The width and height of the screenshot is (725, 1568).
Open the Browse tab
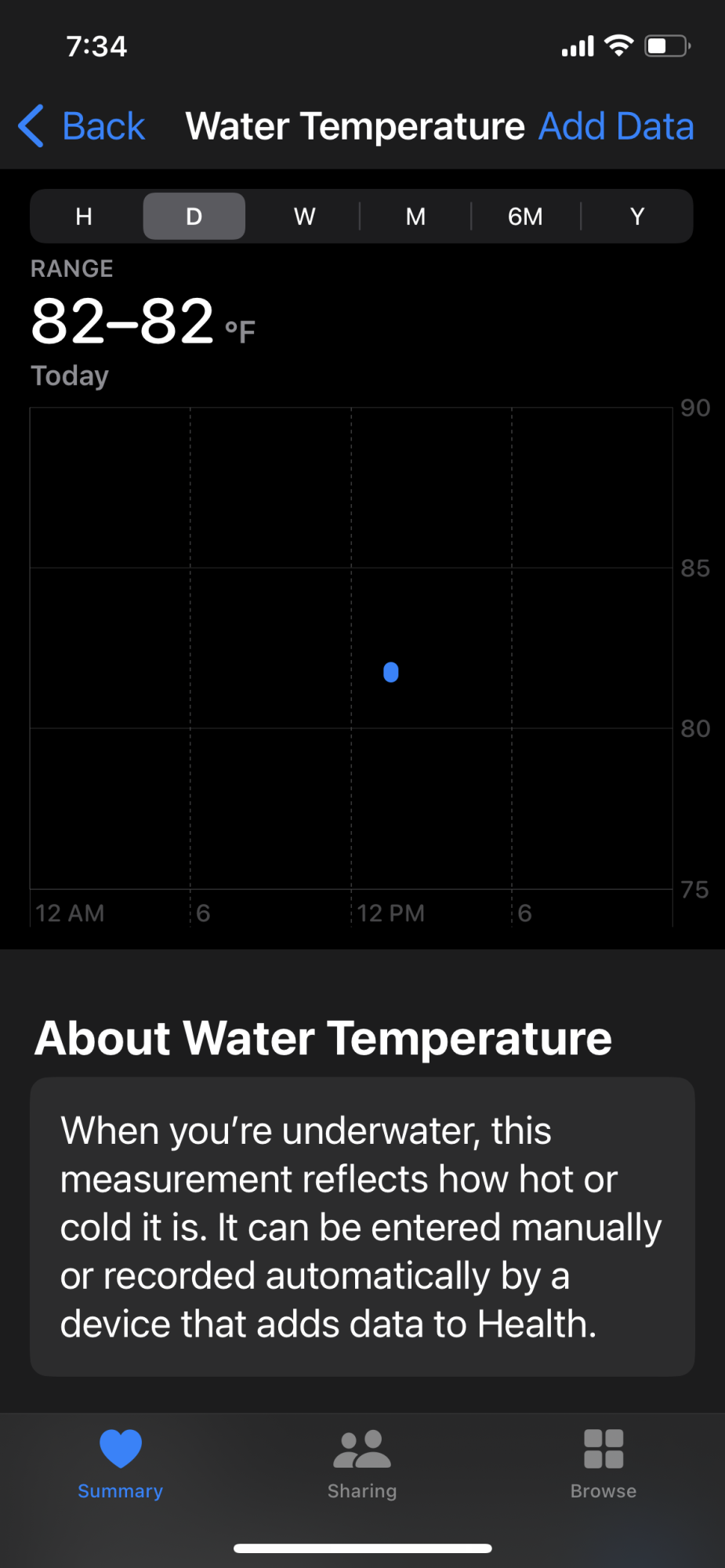pyautogui.click(x=603, y=1463)
